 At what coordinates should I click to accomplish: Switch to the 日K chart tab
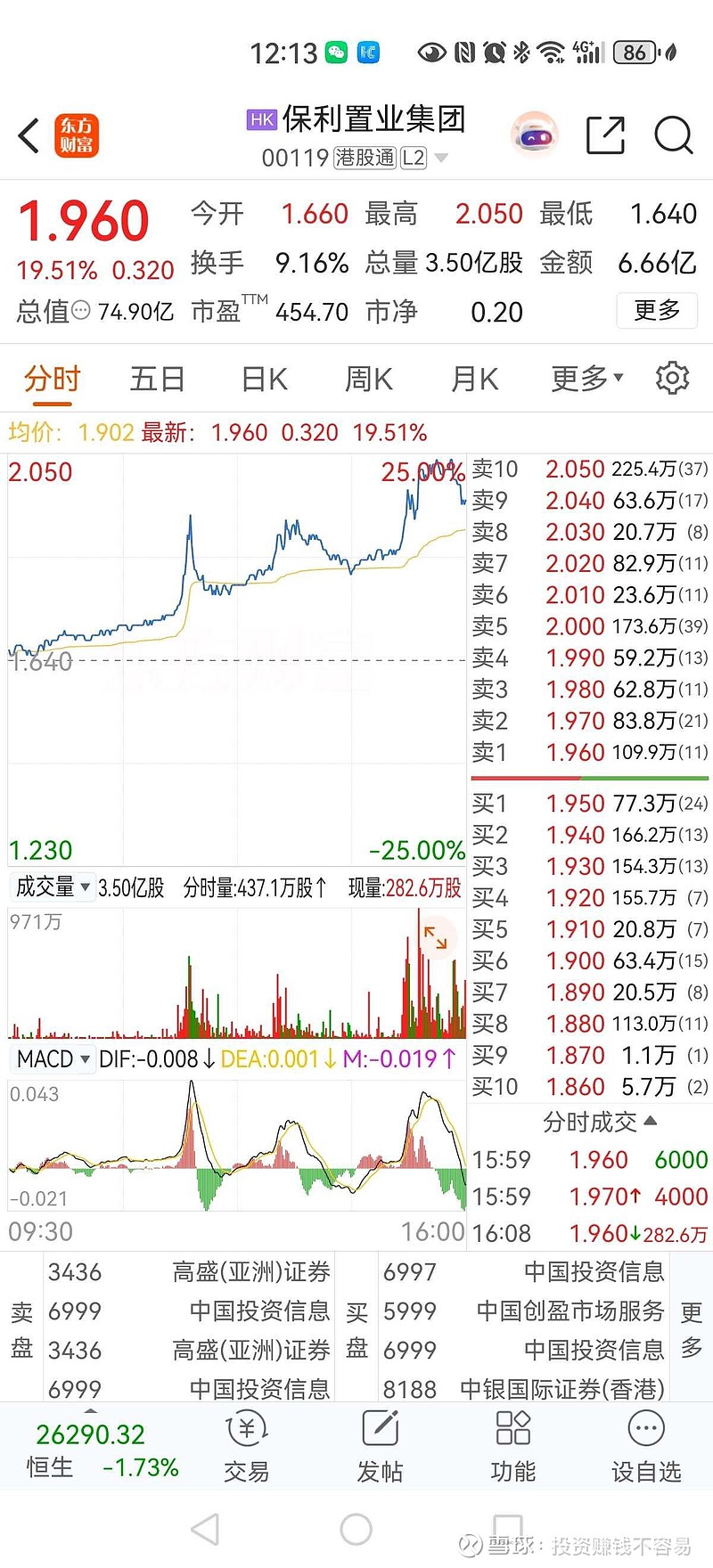(264, 380)
